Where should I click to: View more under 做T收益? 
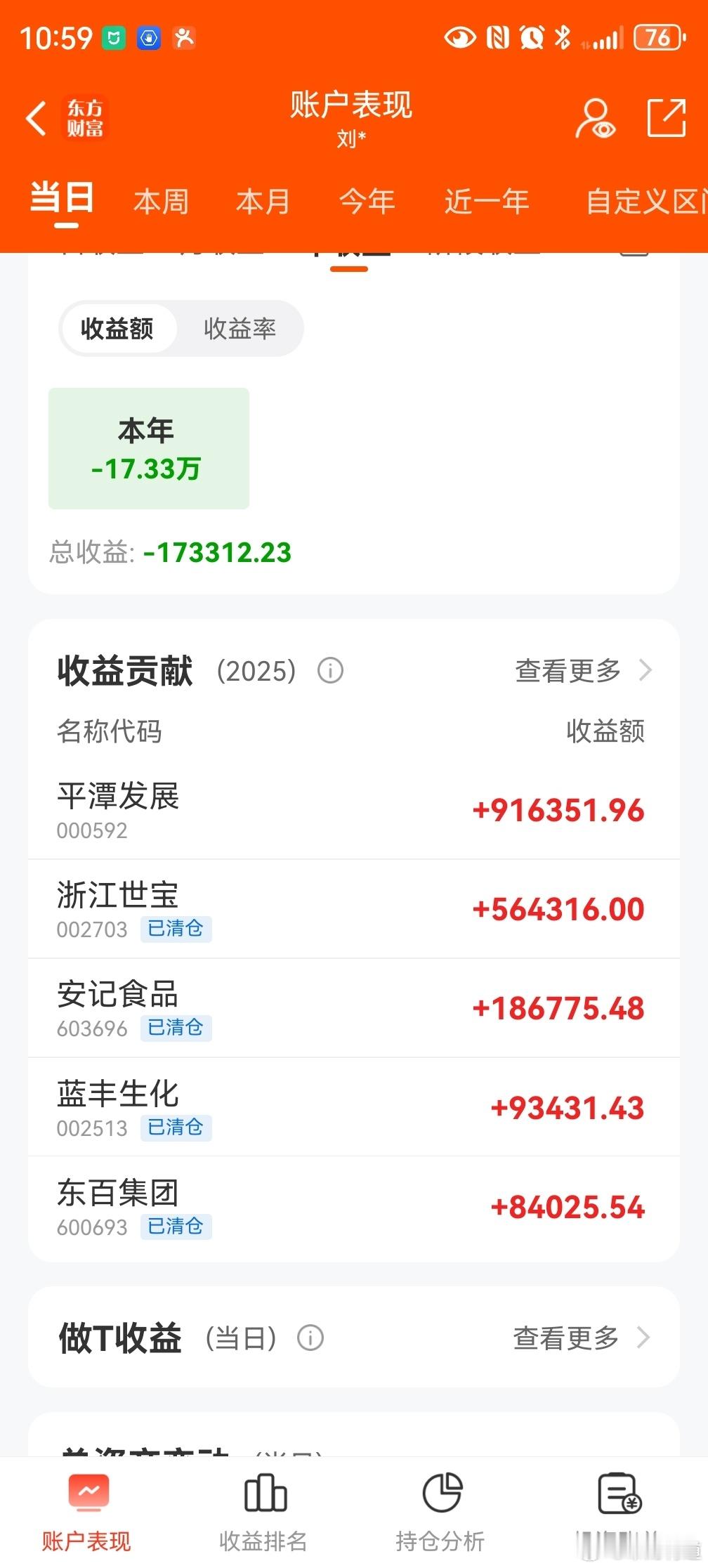(x=582, y=1338)
